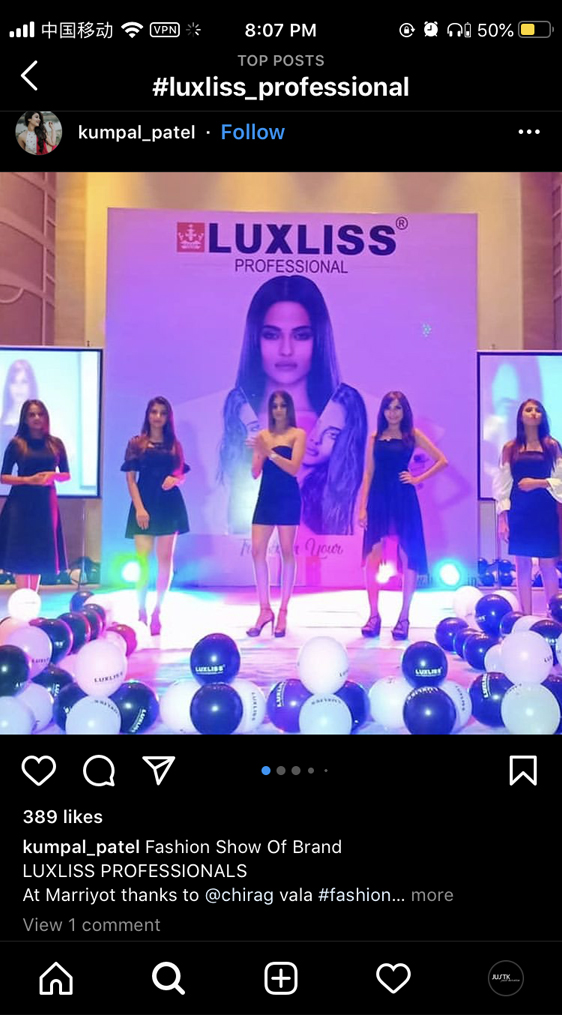Expand the caption with more
The height and width of the screenshot is (1015, 562).
point(432,895)
